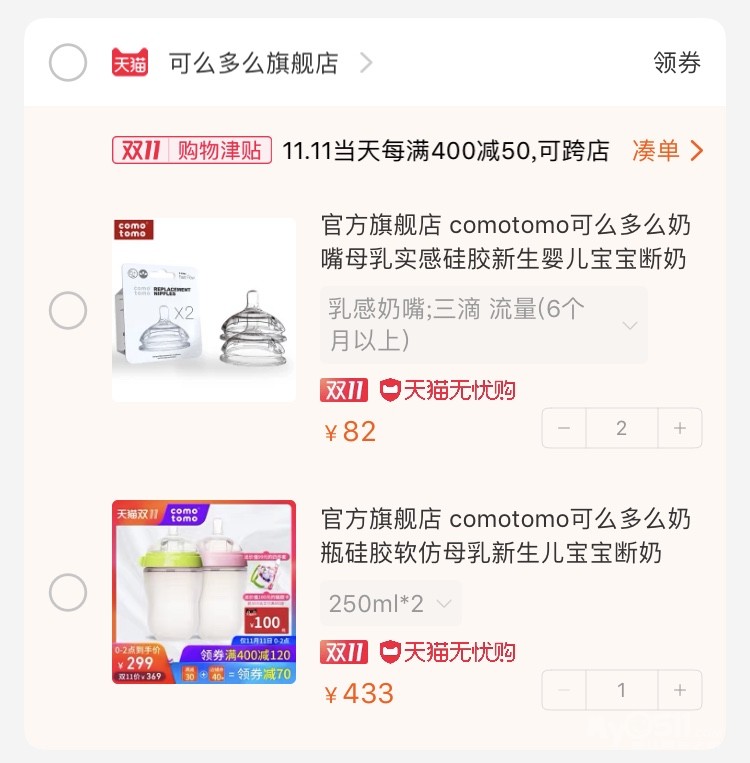Increase quantity of the ¥433 奶瓶 item

pos(680,690)
